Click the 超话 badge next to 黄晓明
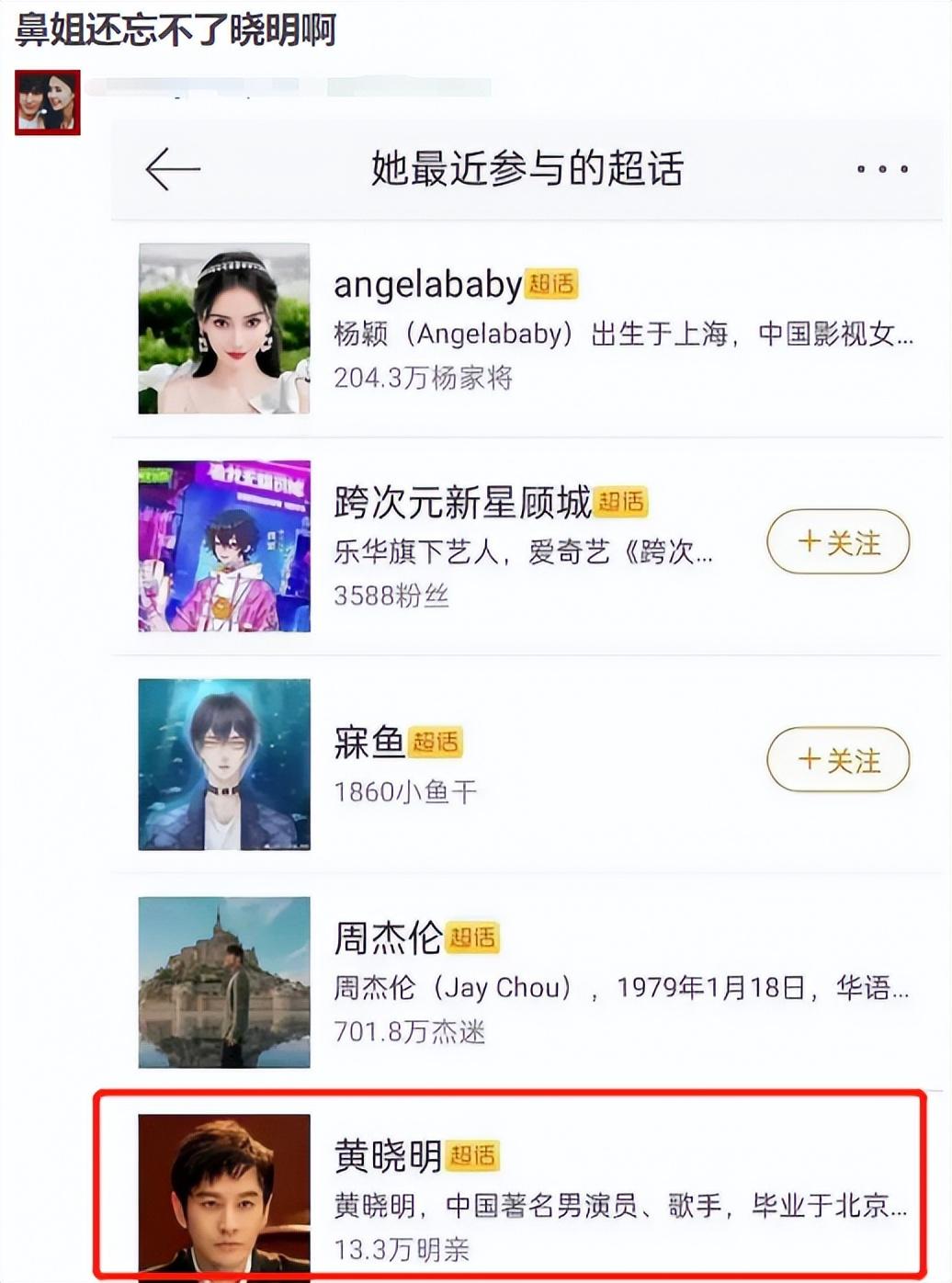The height and width of the screenshot is (1283, 952). (475, 1156)
